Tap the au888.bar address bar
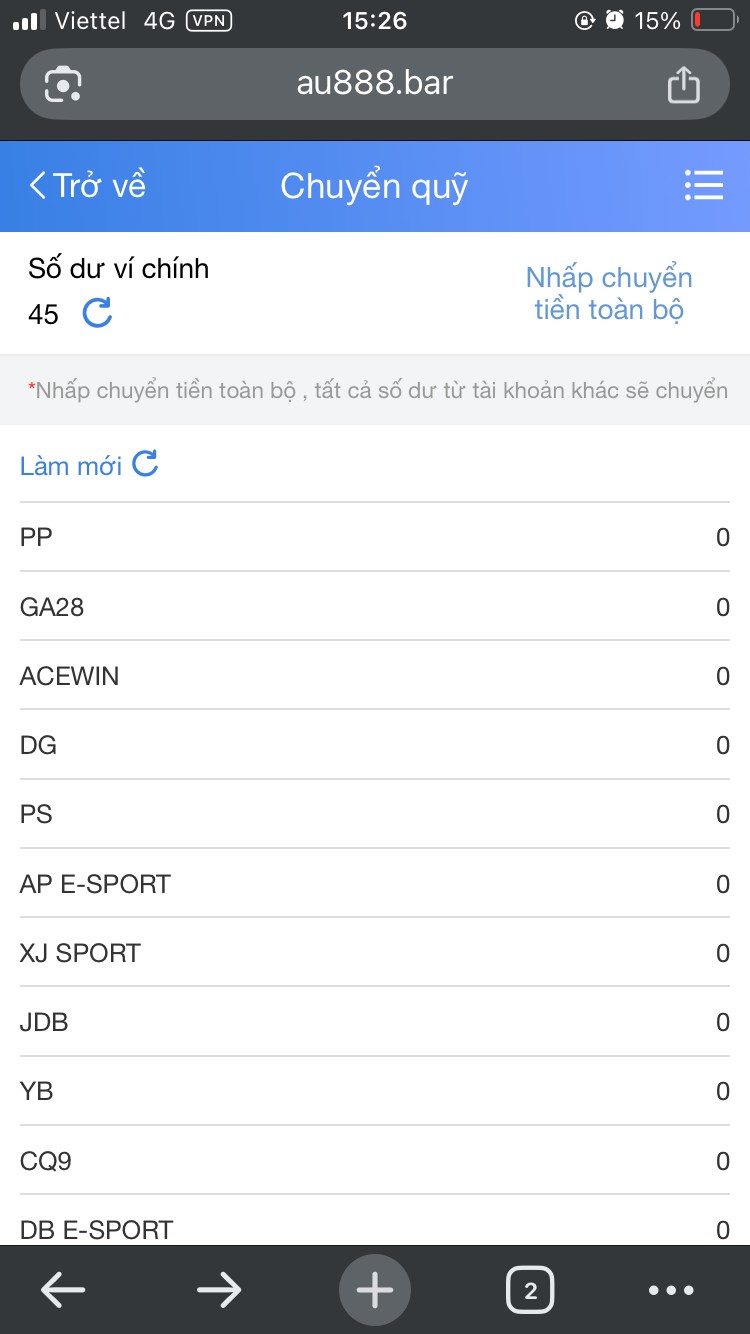Image resolution: width=750 pixels, height=1334 pixels. pos(374,84)
